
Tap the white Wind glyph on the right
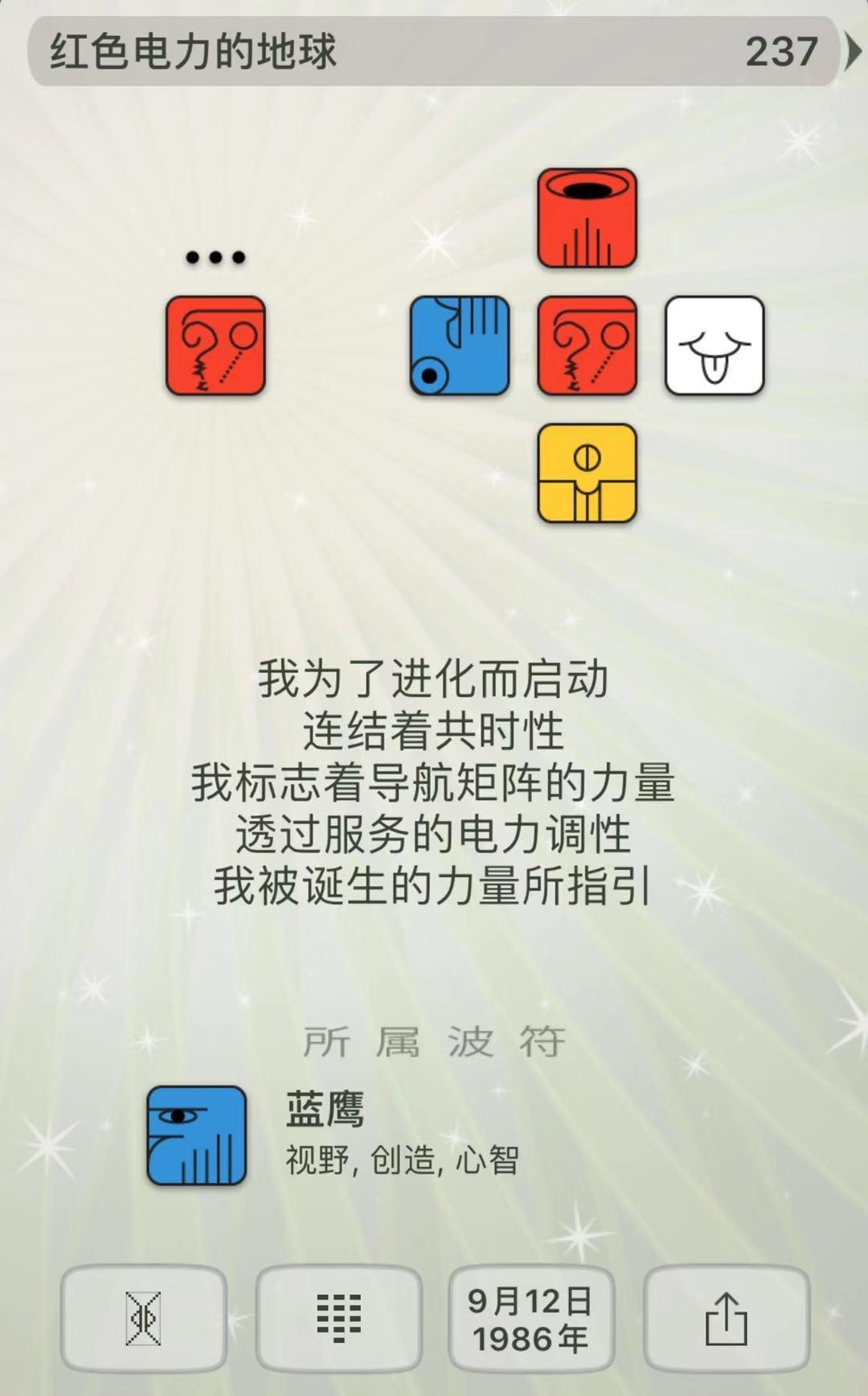coord(714,347)
